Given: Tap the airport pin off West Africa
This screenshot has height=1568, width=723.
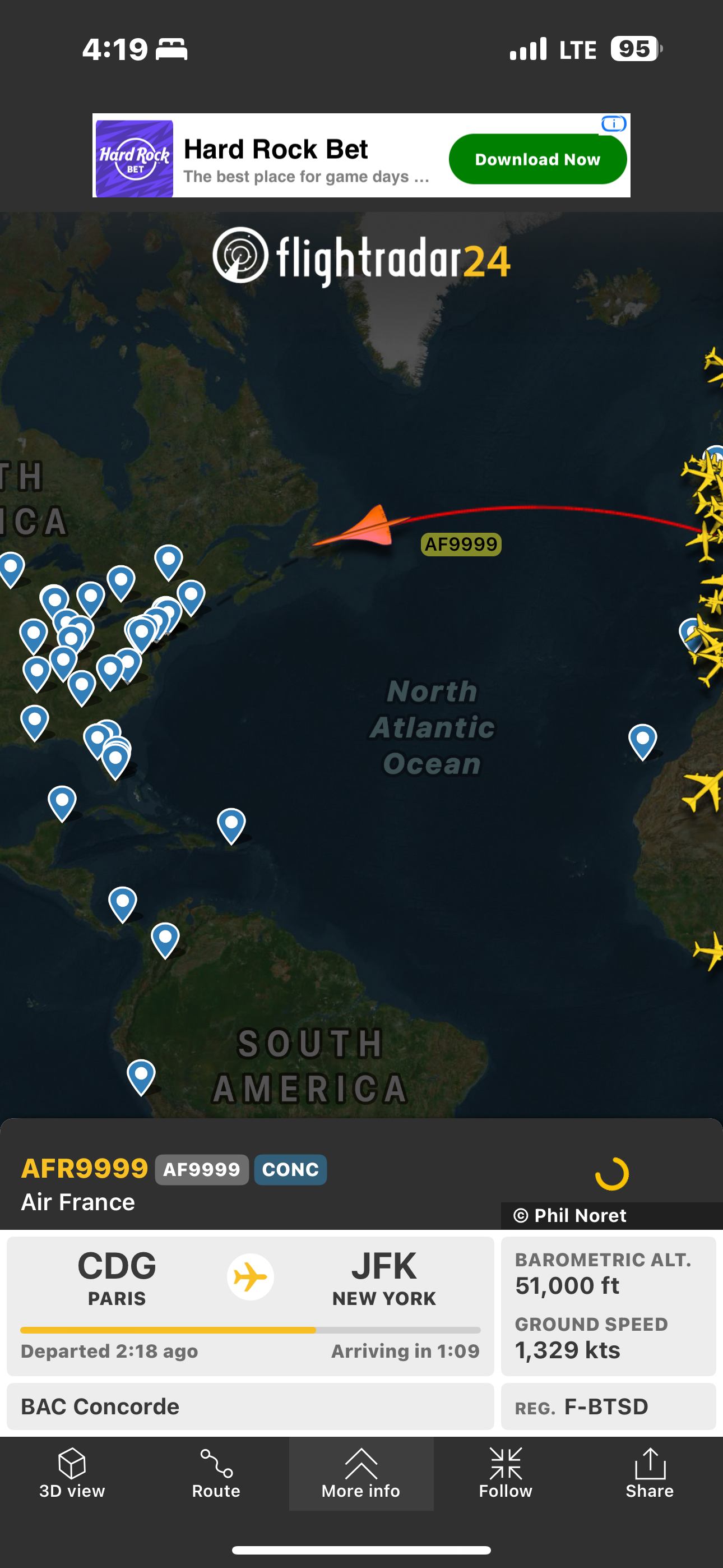Looking at the screenshot, I should coord(642,739).
